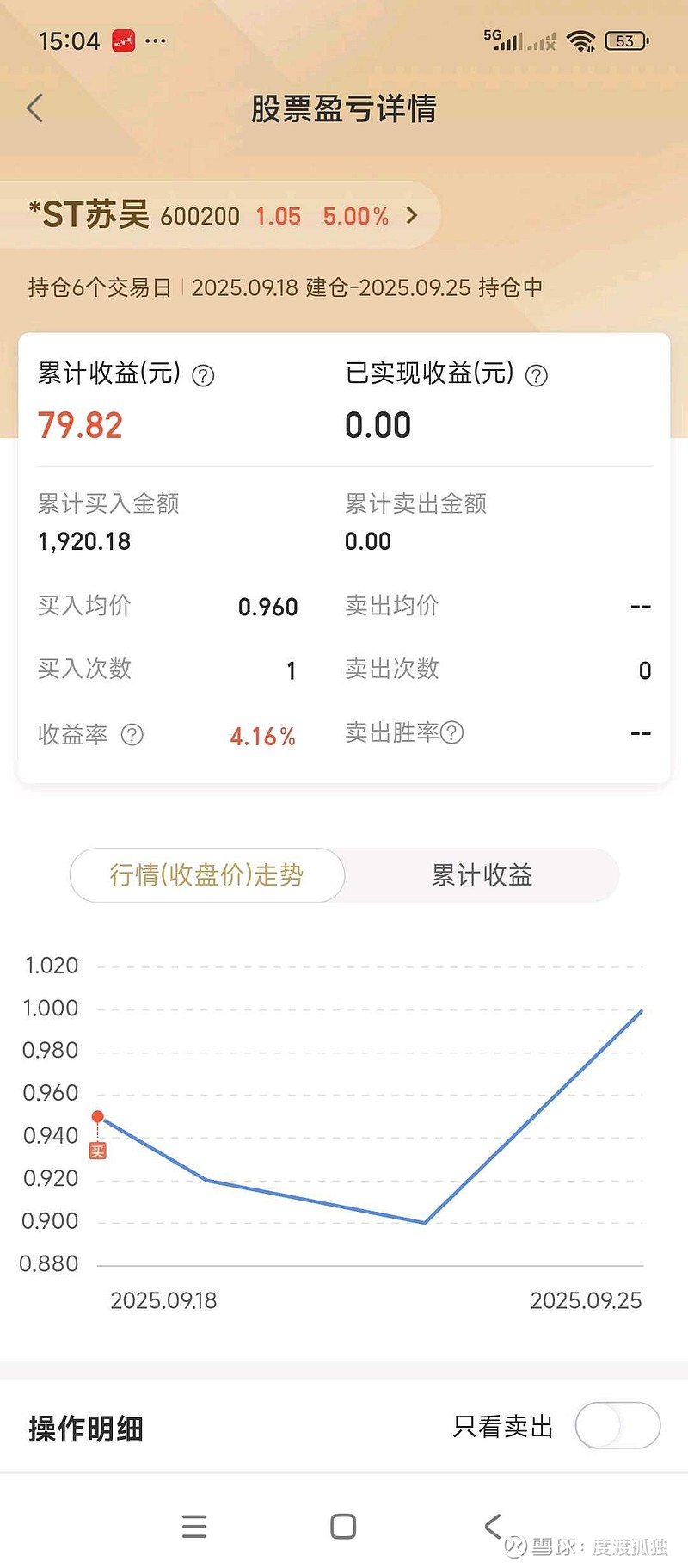
Task: Show the 累计收益(元) help info
Action: (203, 375)
